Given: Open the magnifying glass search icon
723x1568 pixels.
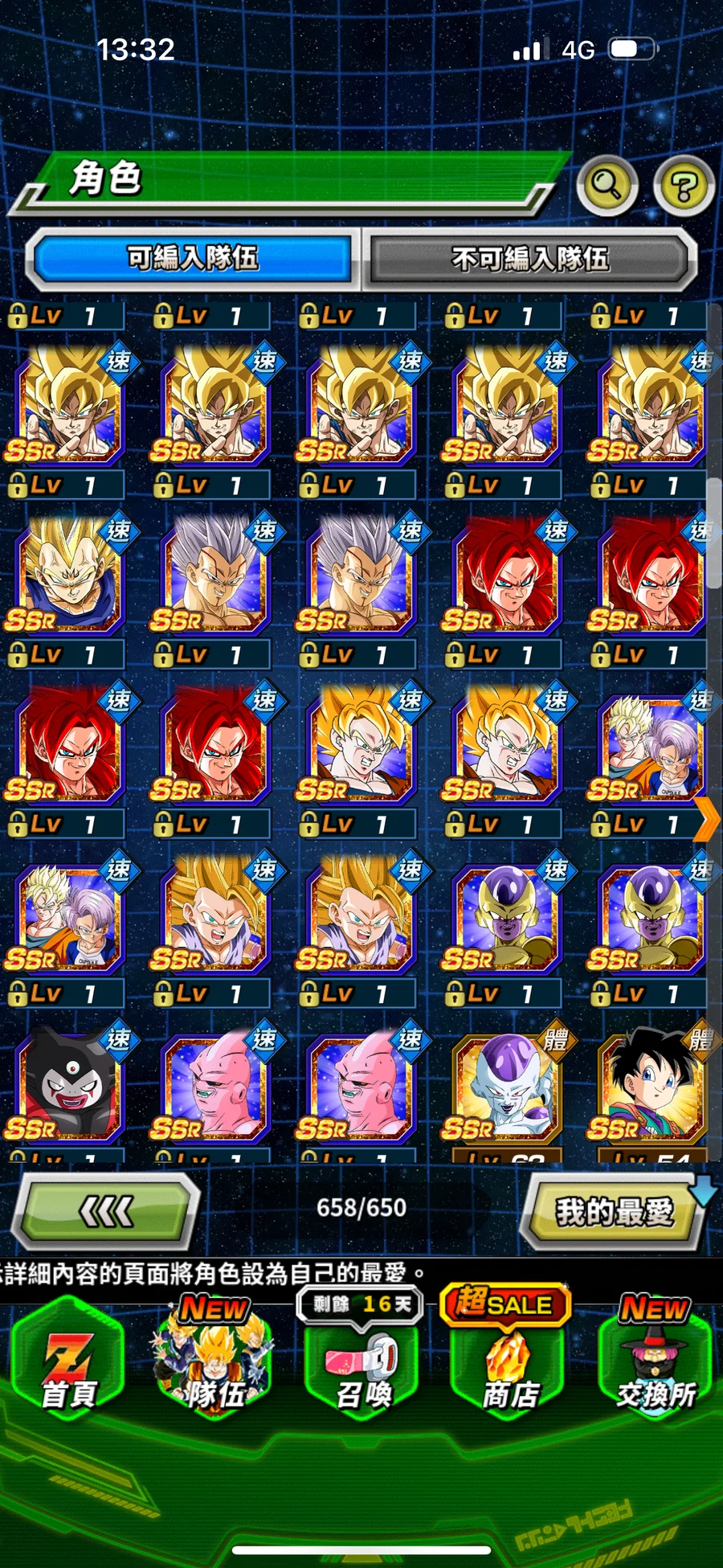Looking at the screenshot, I should point(607,186).
